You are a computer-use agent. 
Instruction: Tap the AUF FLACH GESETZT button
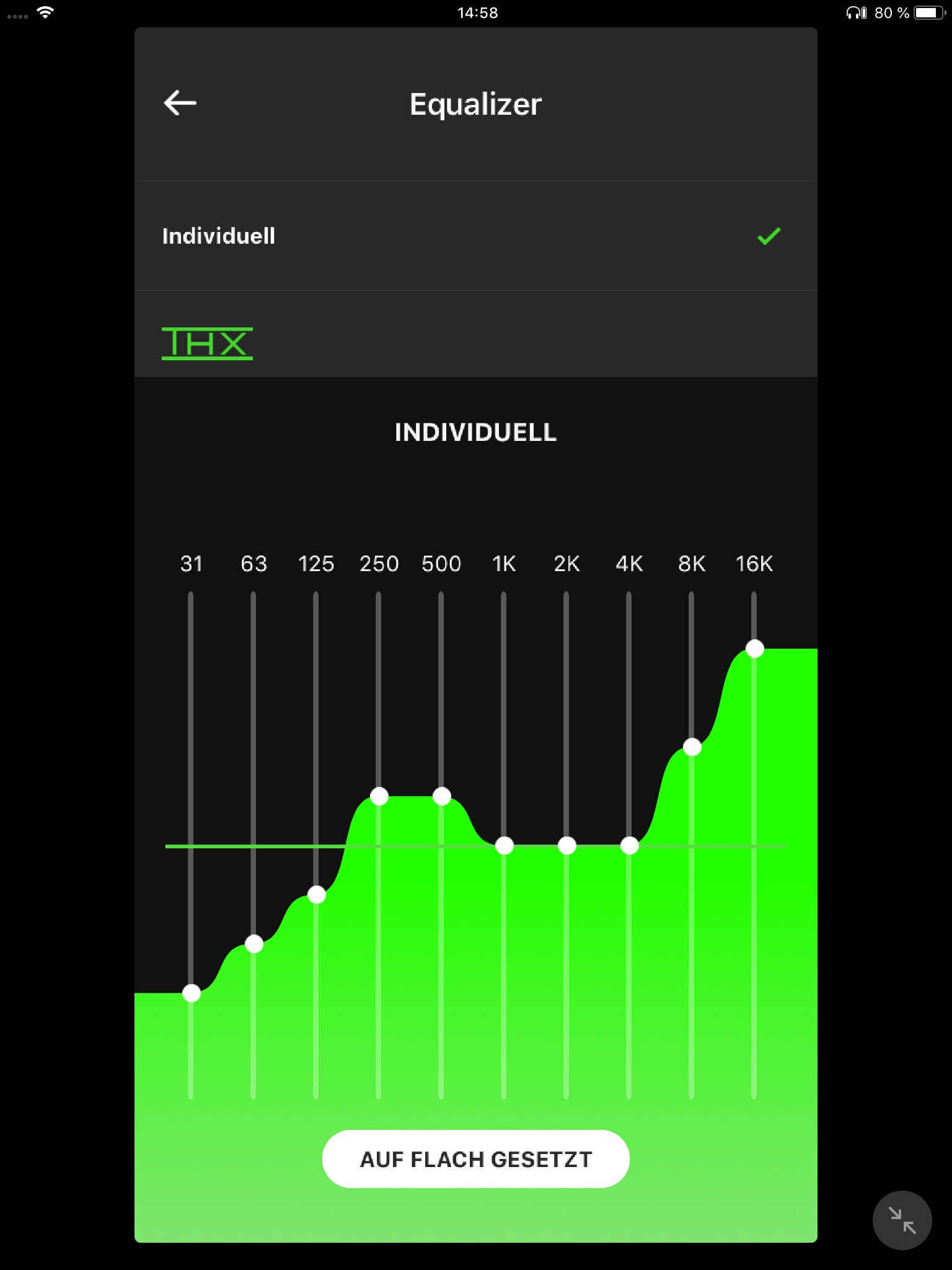click(475, 1158)
